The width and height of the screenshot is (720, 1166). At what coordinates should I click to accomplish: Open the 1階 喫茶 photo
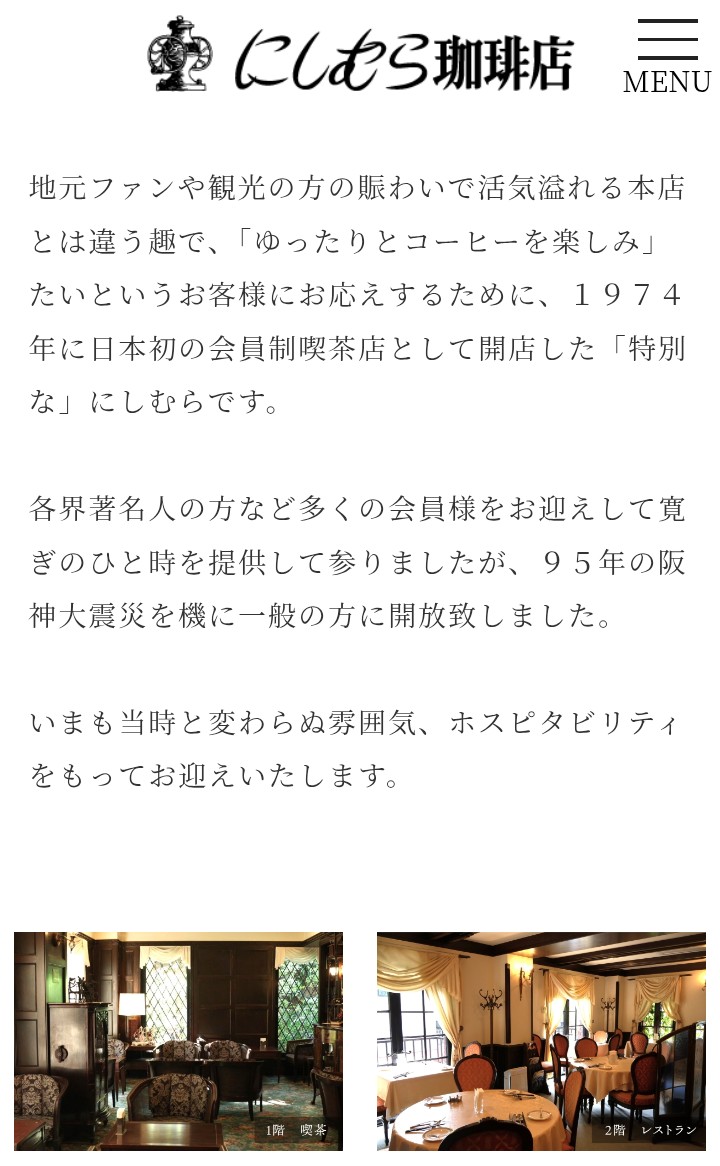click(178, 1041)
